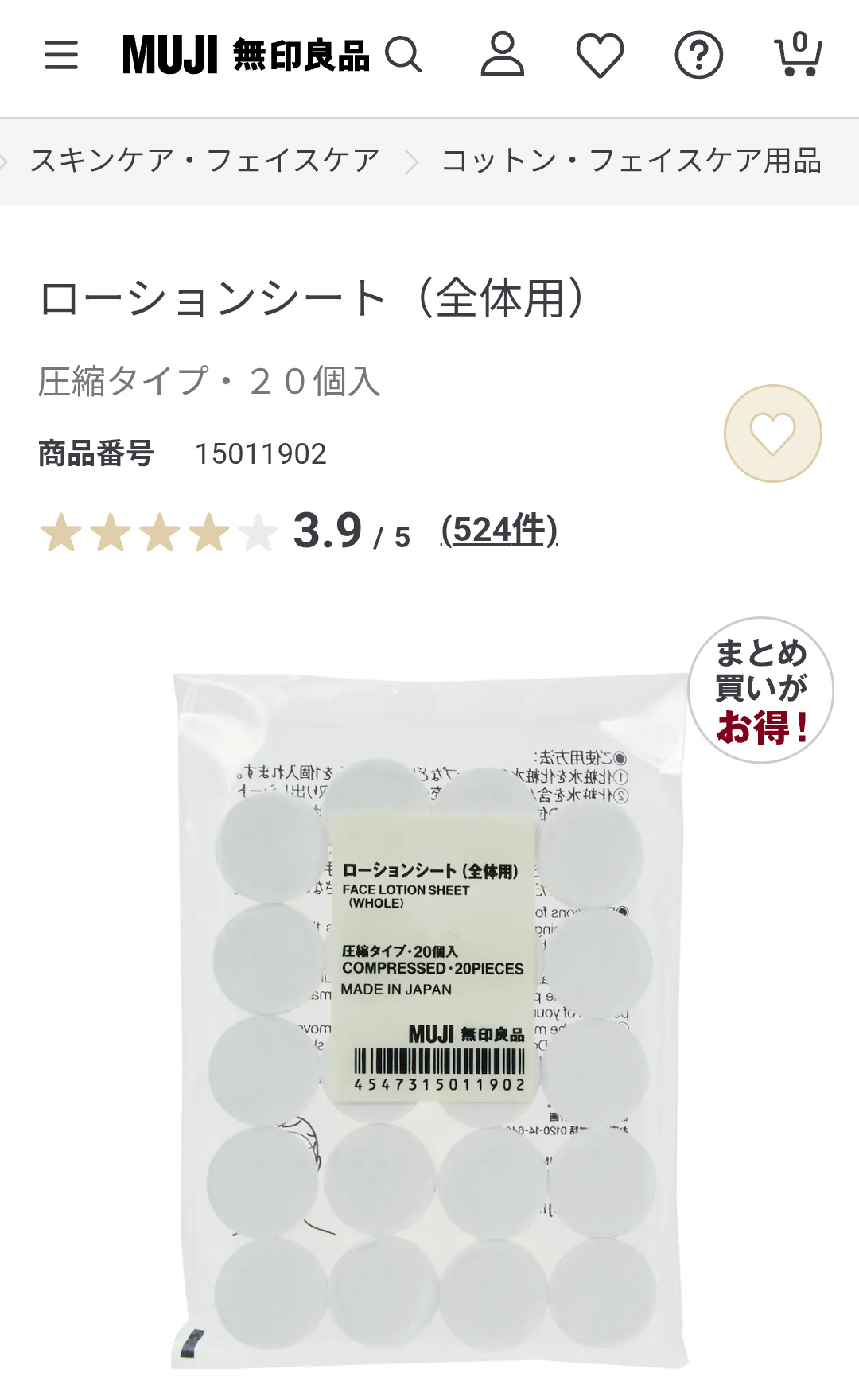Open the help question mark
This screenshot has width=859, height=1400.
coord(698,56)
